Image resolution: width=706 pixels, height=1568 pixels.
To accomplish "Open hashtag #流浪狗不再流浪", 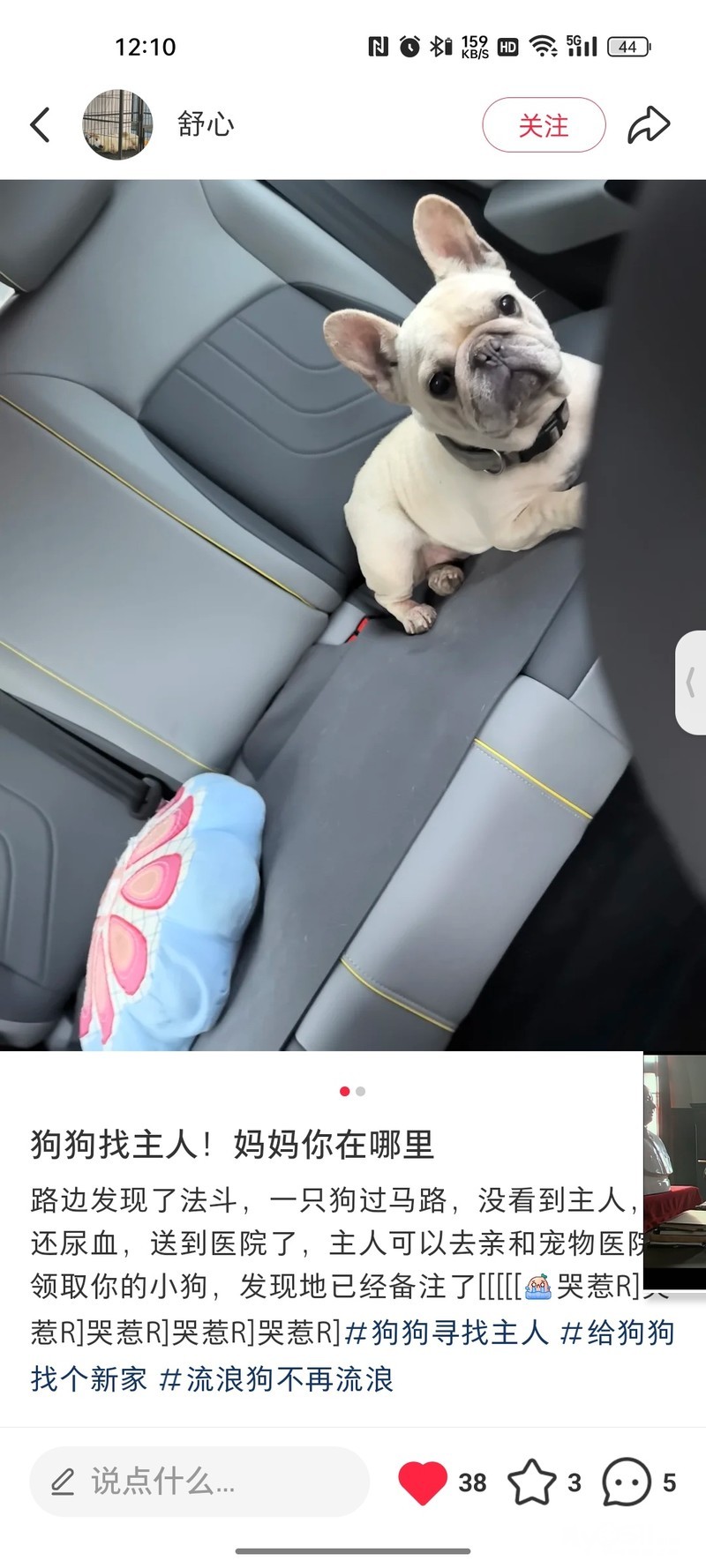I will click(x=275, y=1378).
